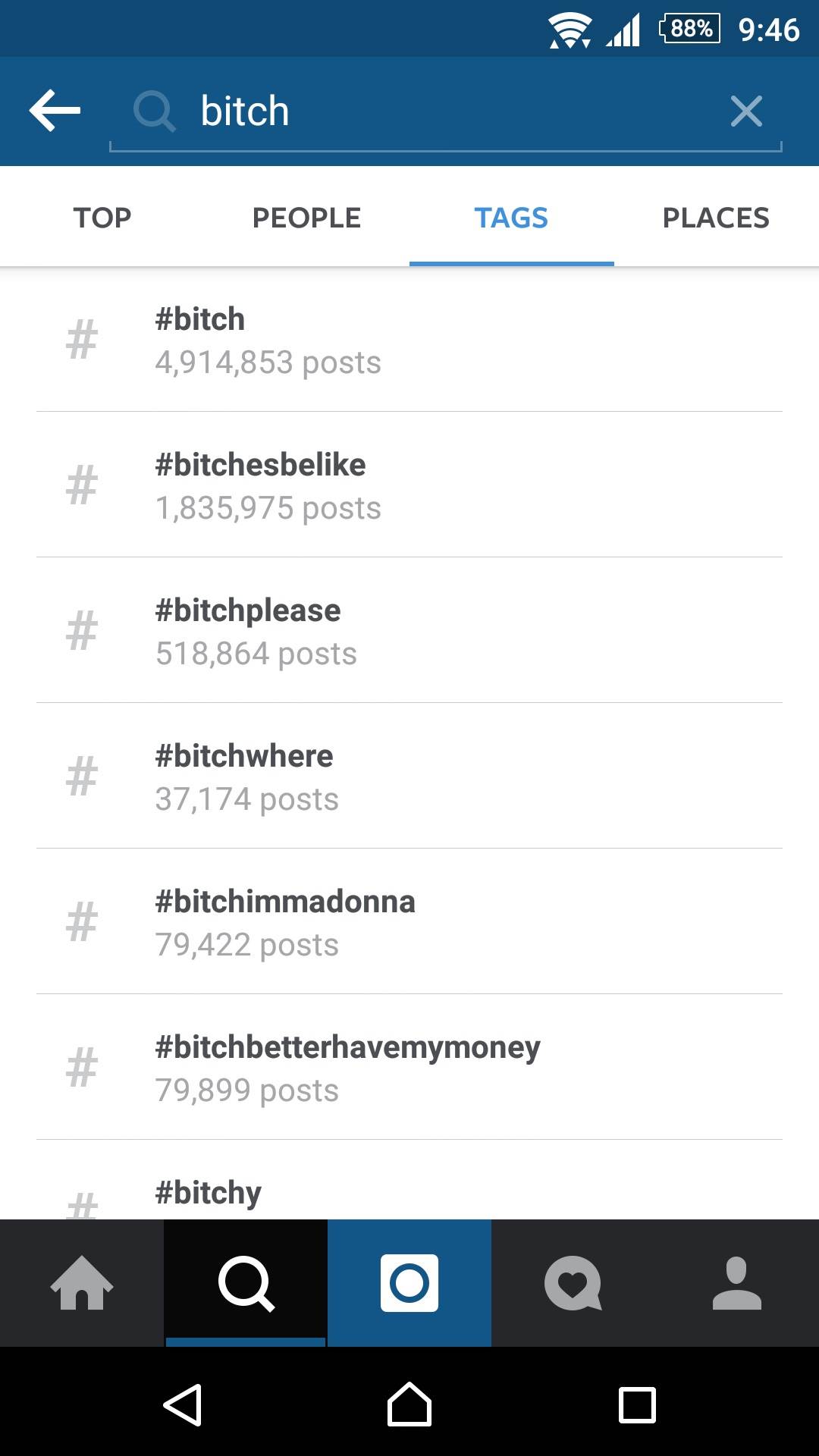The image size is (819, 1456).
Task: Open the search tab in bottom bar
Action: click(x=246, y=1283)
